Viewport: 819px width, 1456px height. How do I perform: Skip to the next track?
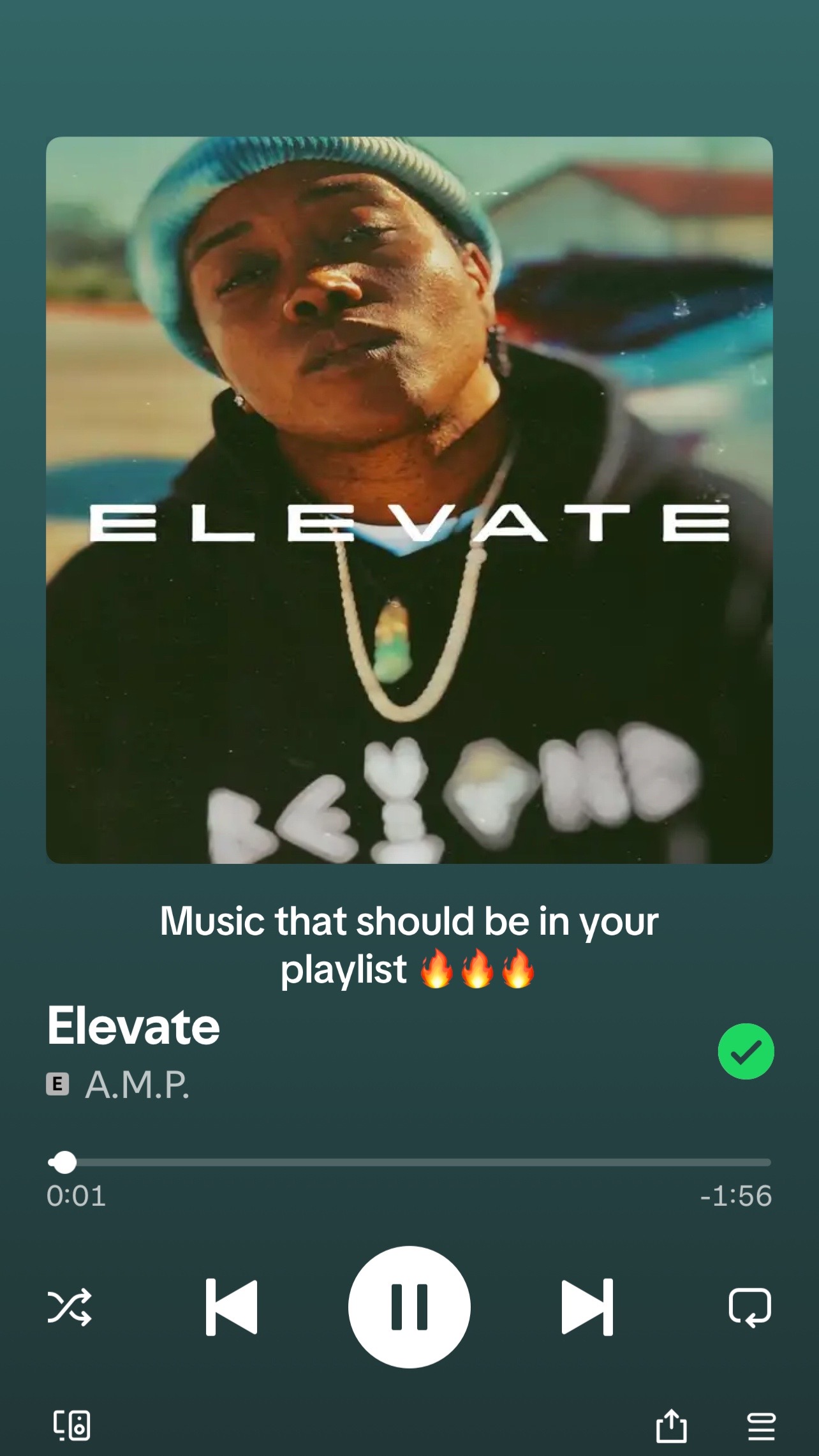(x=587, y=1307)
